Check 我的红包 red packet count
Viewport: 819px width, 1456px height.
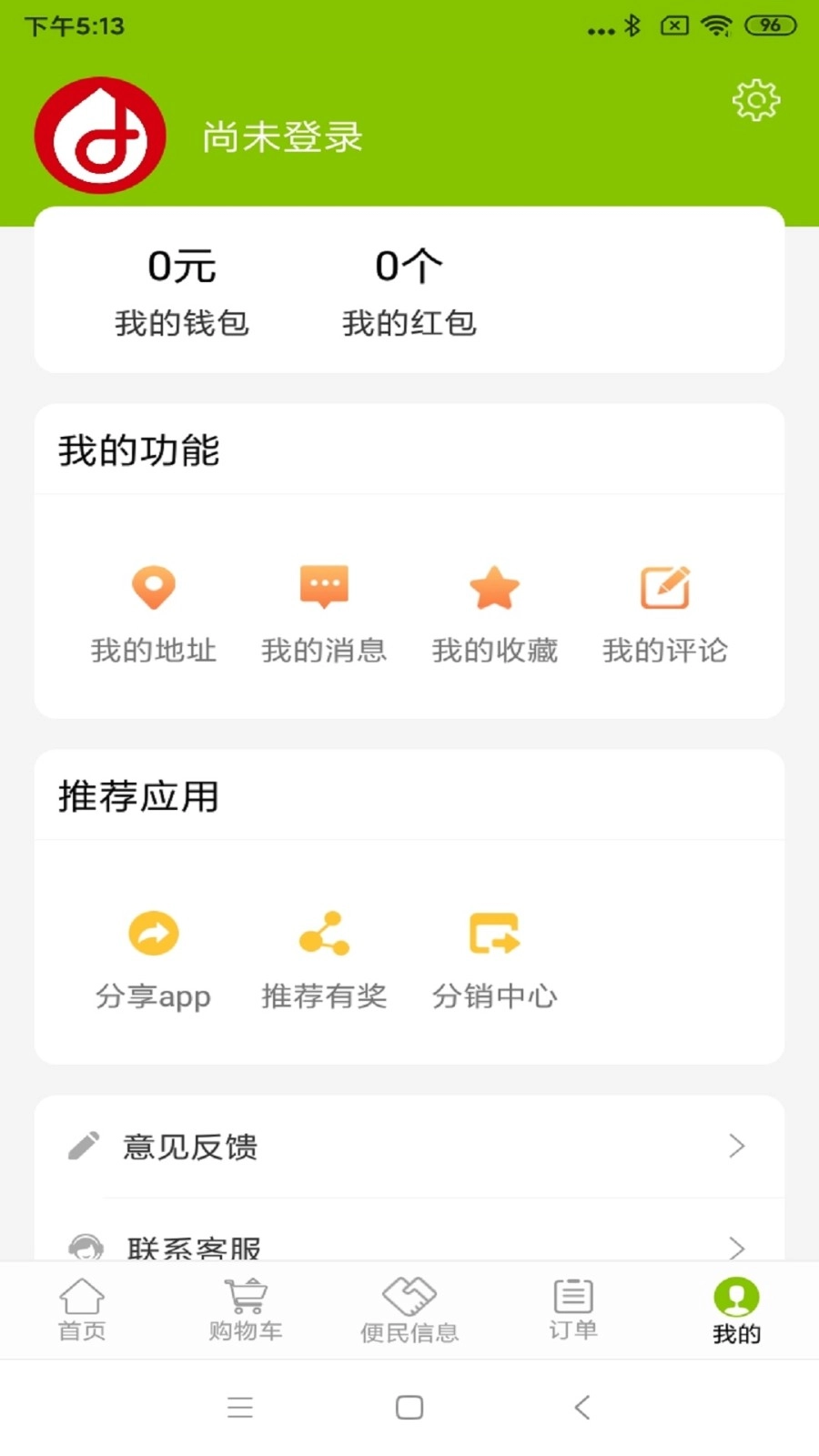409,291
